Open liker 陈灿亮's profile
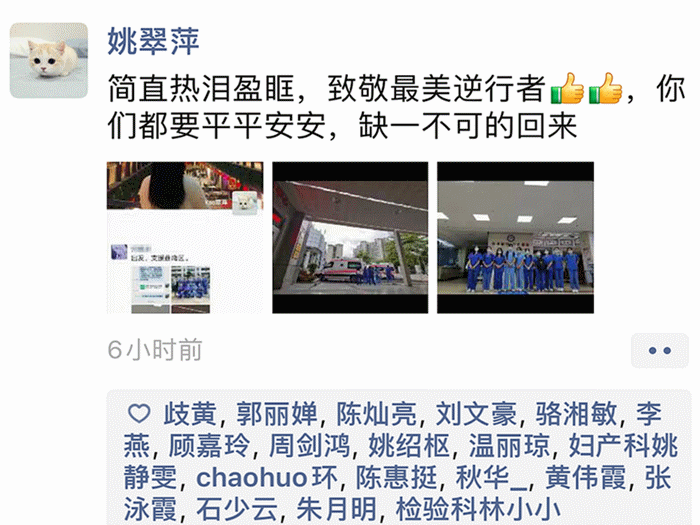700x525 pixels. tap(377, 413)
